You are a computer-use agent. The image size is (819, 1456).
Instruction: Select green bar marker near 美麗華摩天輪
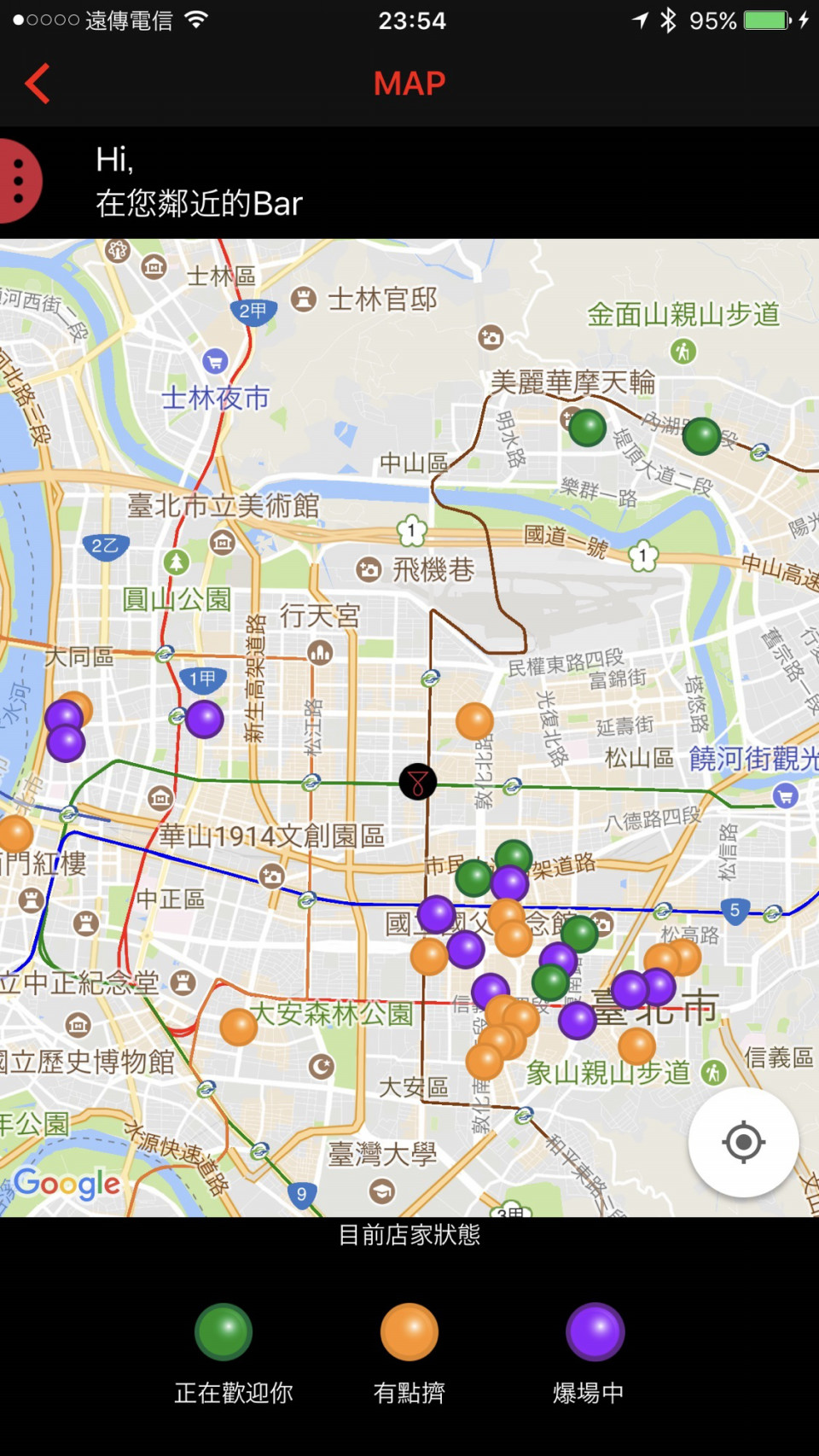coord(588,428)
